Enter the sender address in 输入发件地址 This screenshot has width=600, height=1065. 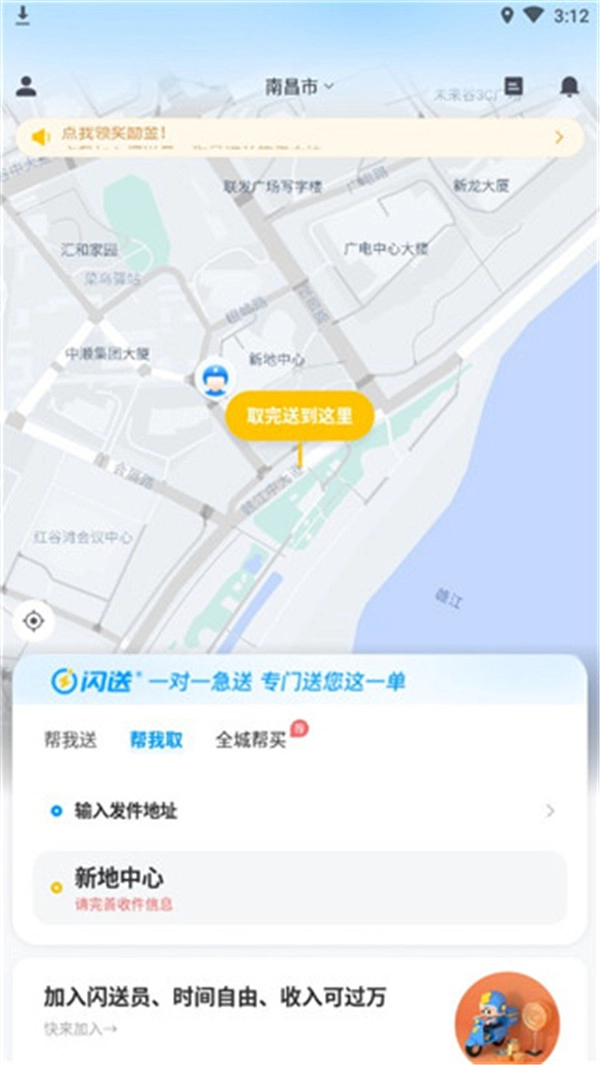[x=299, y=811]
